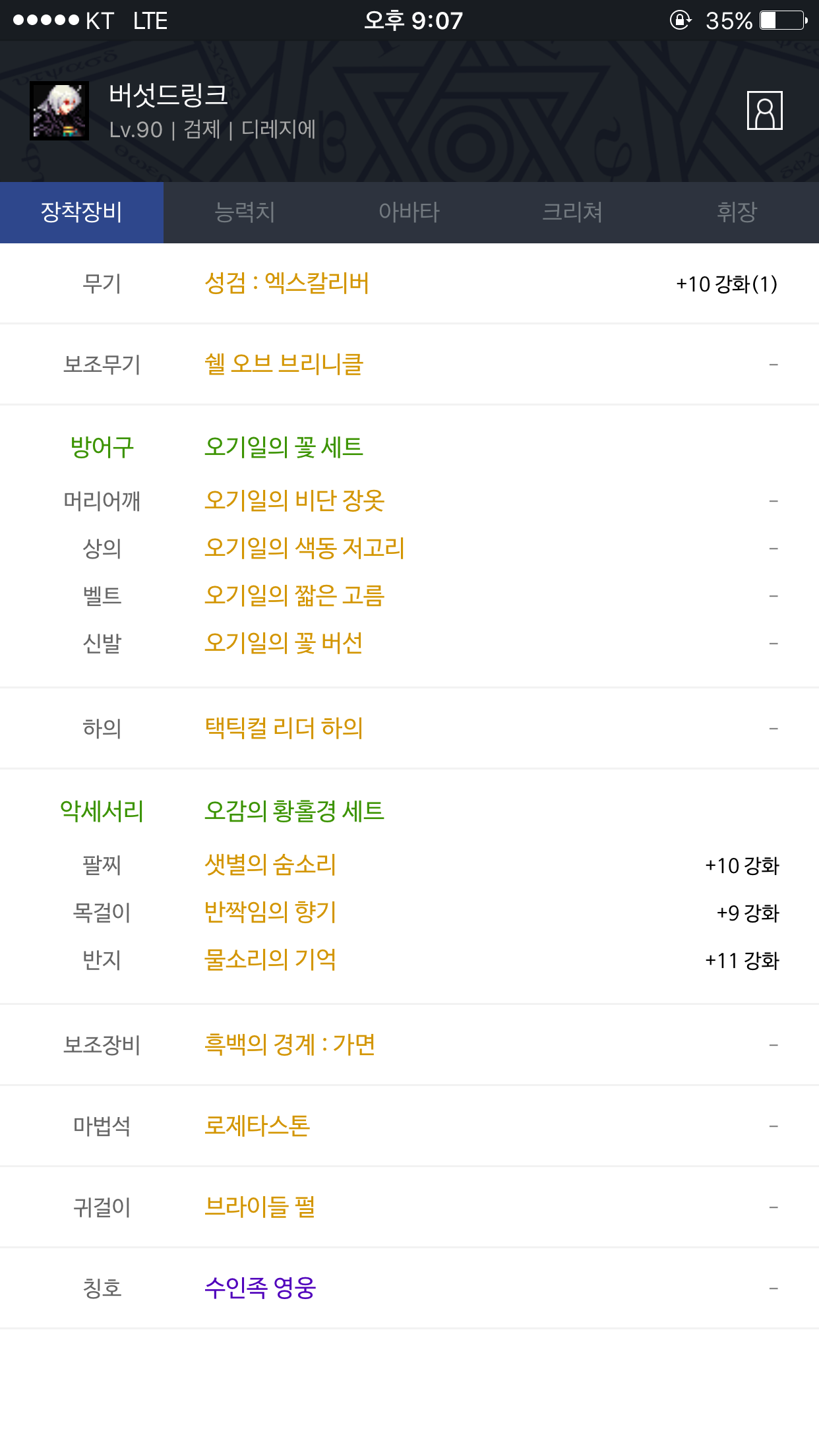
Task: Open the character profile icon
Action: click(764, 111)
